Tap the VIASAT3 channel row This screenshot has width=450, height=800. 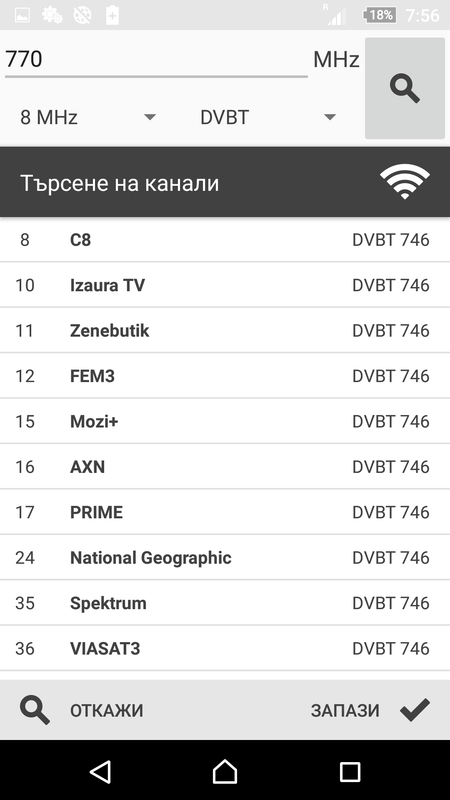(225, 648)
